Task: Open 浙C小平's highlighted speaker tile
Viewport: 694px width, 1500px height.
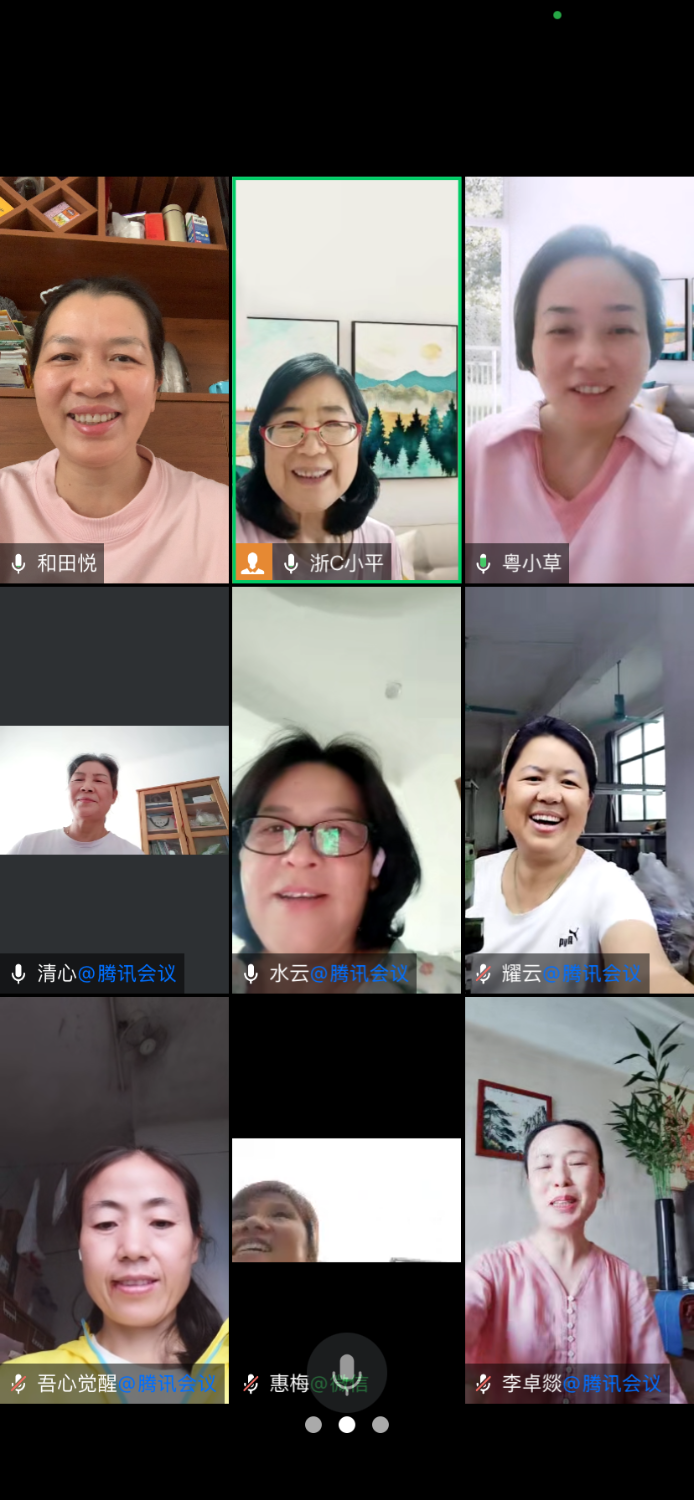Action: click(x=346, y=380)
